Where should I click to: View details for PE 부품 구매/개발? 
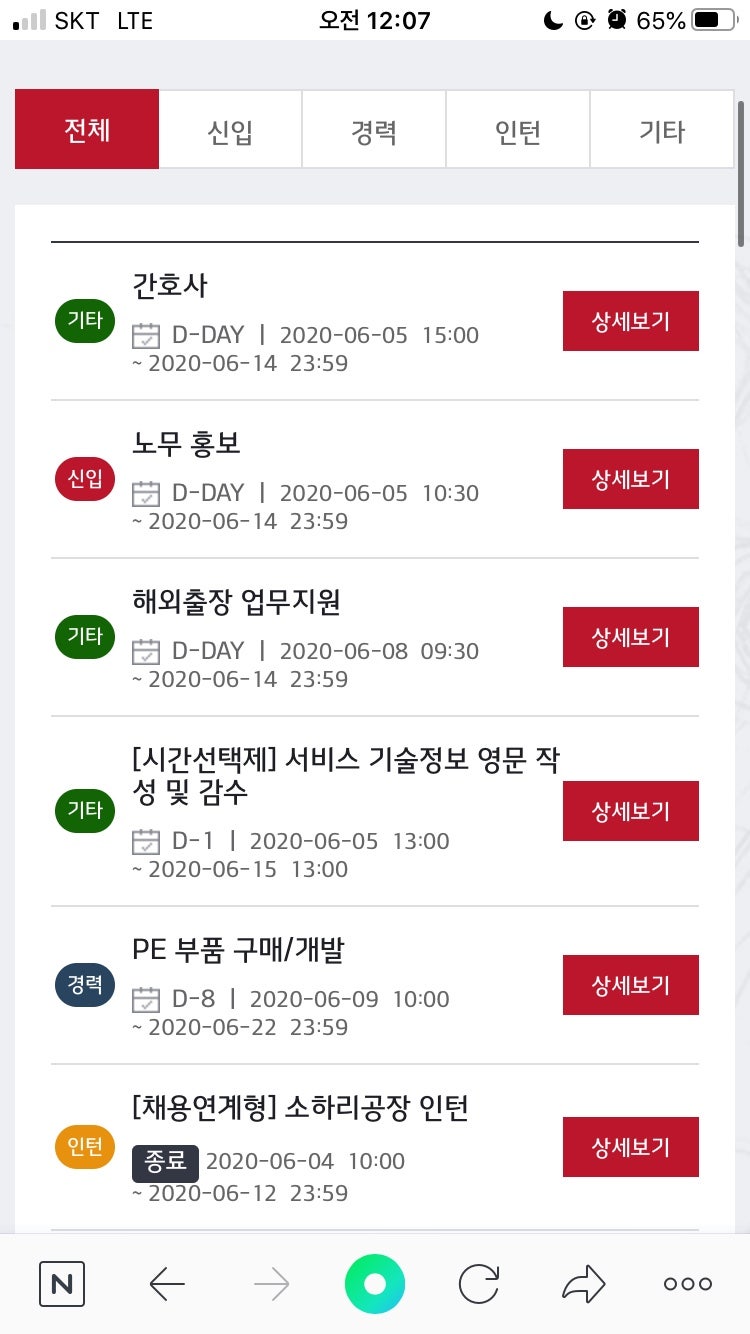[x=630, y=985]
